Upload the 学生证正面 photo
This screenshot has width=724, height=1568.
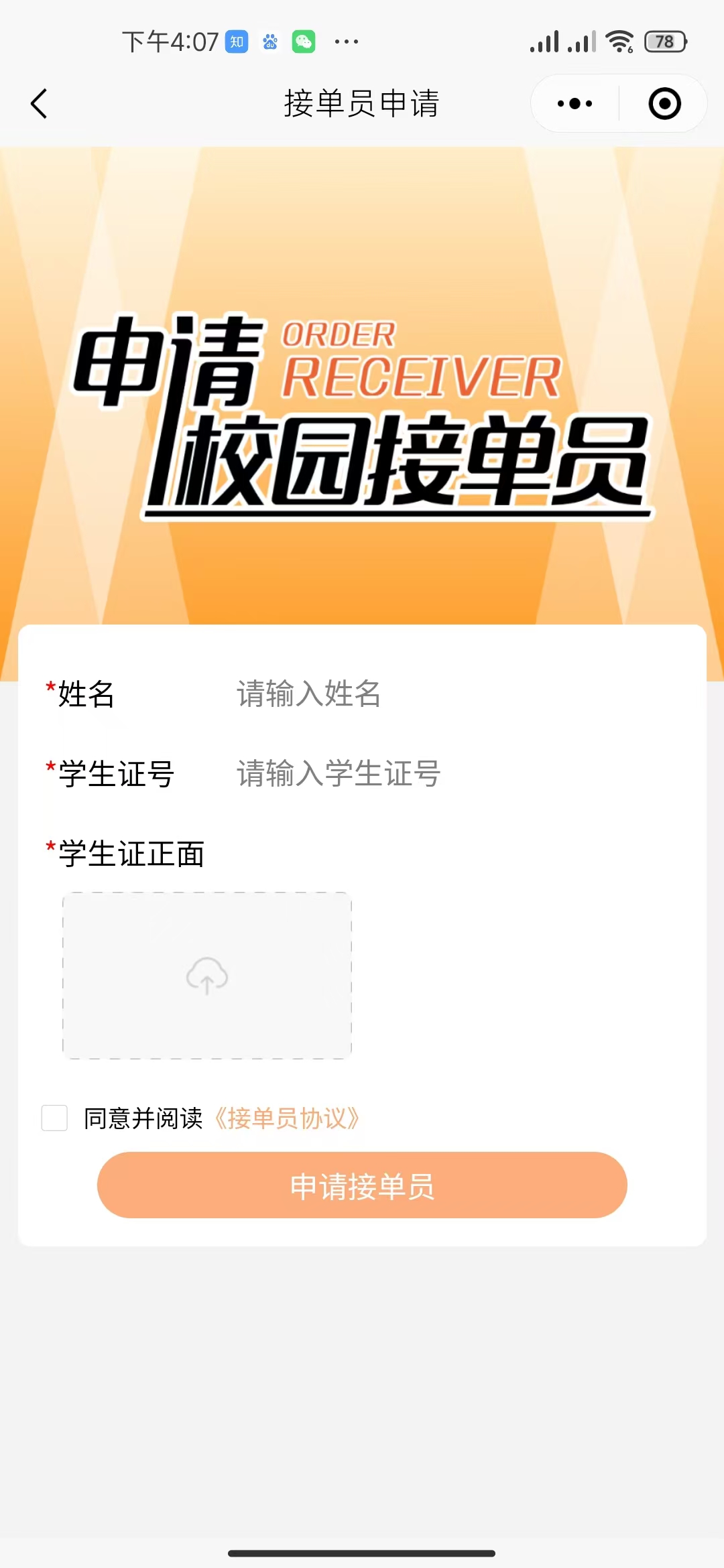tap(207, 975)
